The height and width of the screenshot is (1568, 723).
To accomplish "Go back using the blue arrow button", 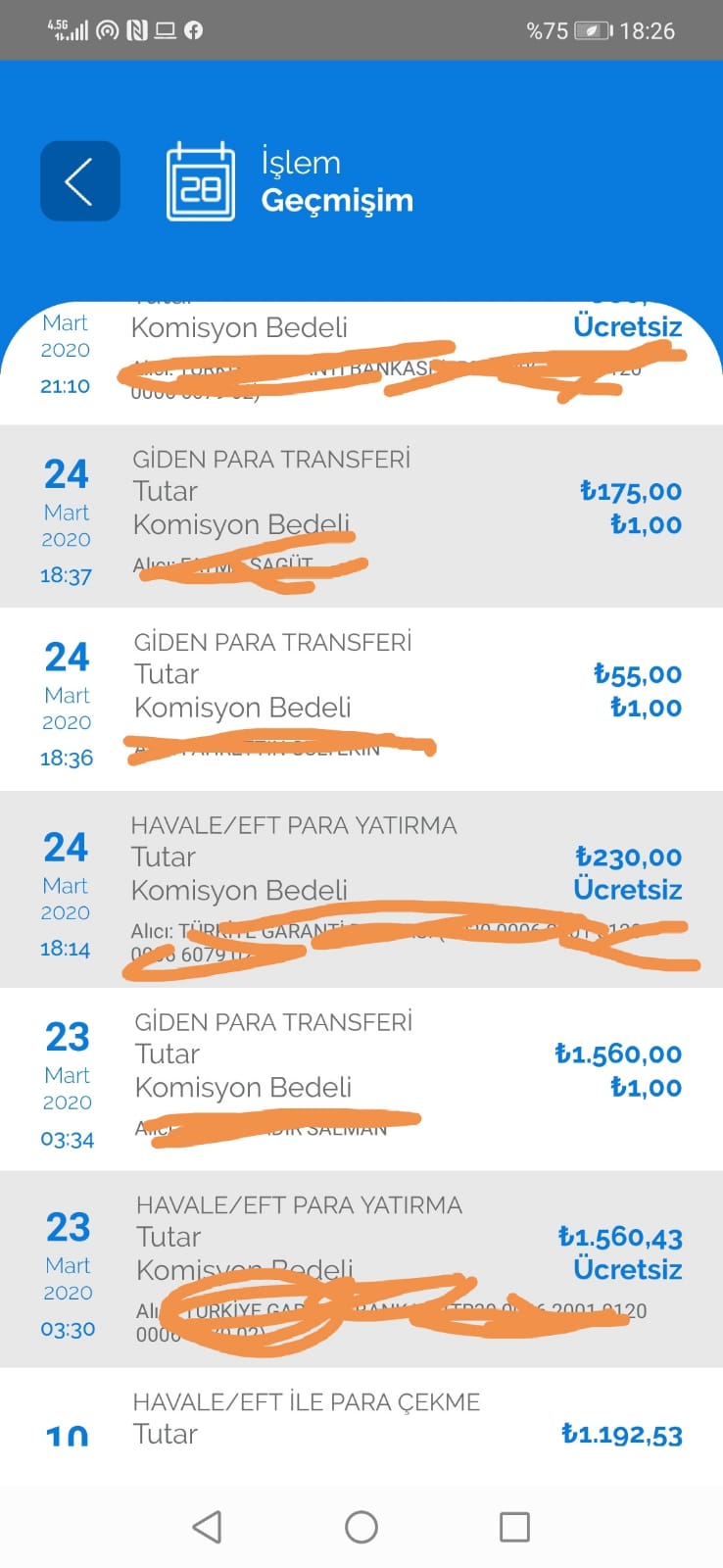I will (x=80, y=181).
